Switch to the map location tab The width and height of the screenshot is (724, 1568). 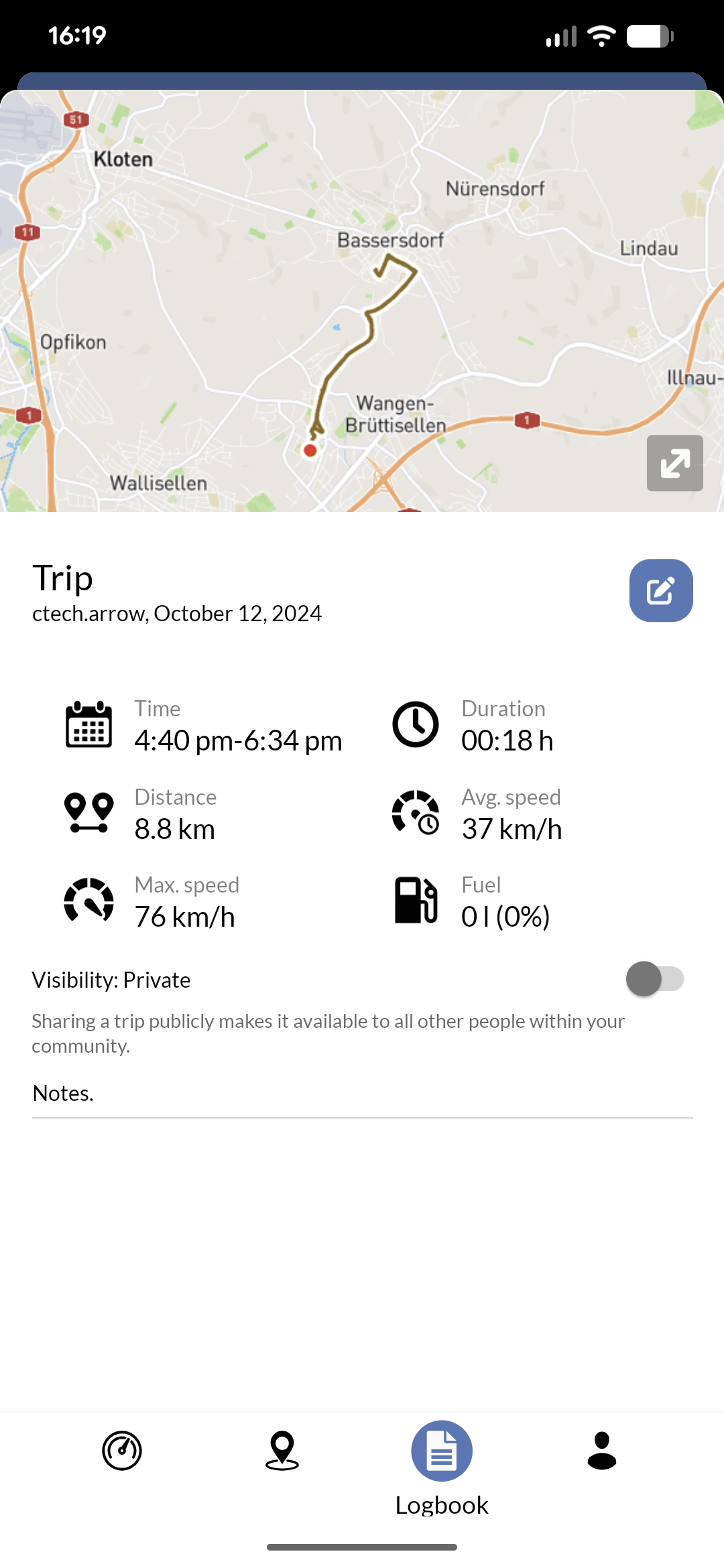coord(282,1451)
